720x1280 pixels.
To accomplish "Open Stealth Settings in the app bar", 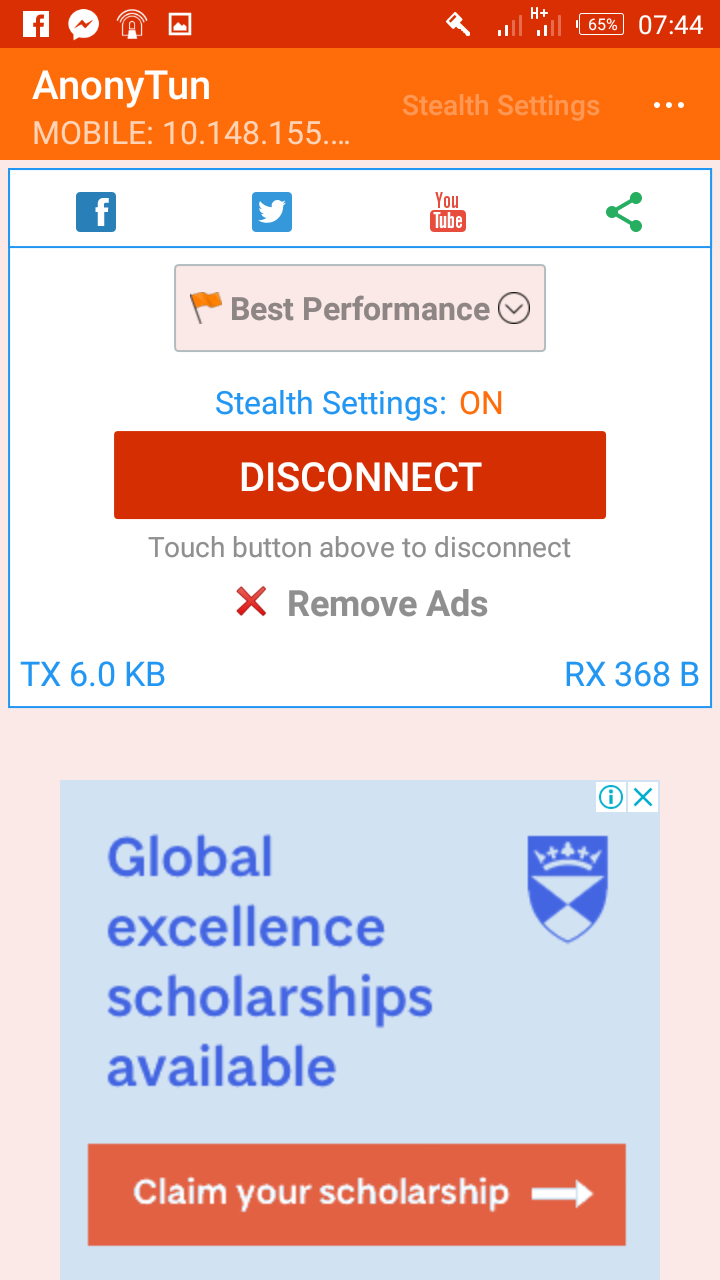I will [x=501, y=106].
